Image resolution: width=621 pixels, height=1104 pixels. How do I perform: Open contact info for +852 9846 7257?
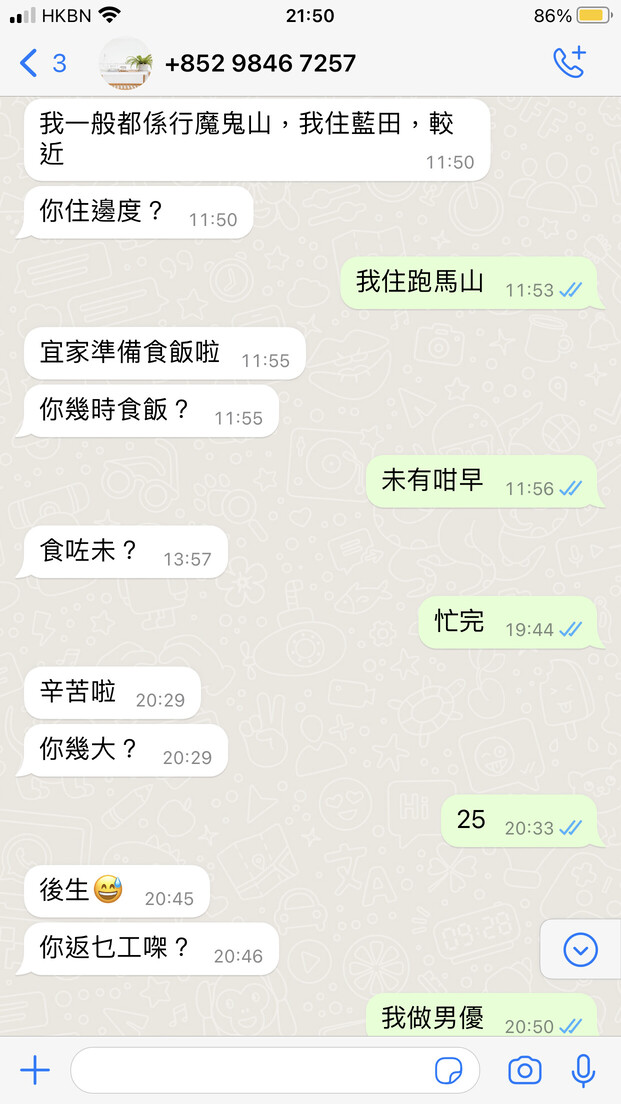point(260,63)
